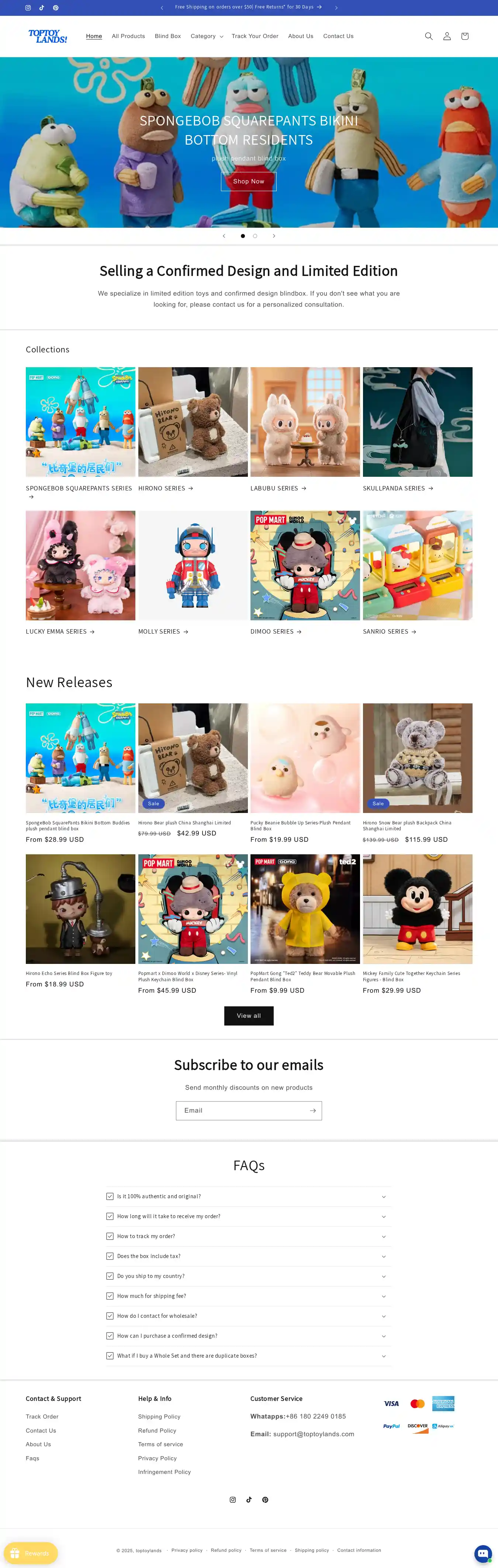Tap the Shop Now banner button
498x1568 pixels.
(x=248, y=182)
